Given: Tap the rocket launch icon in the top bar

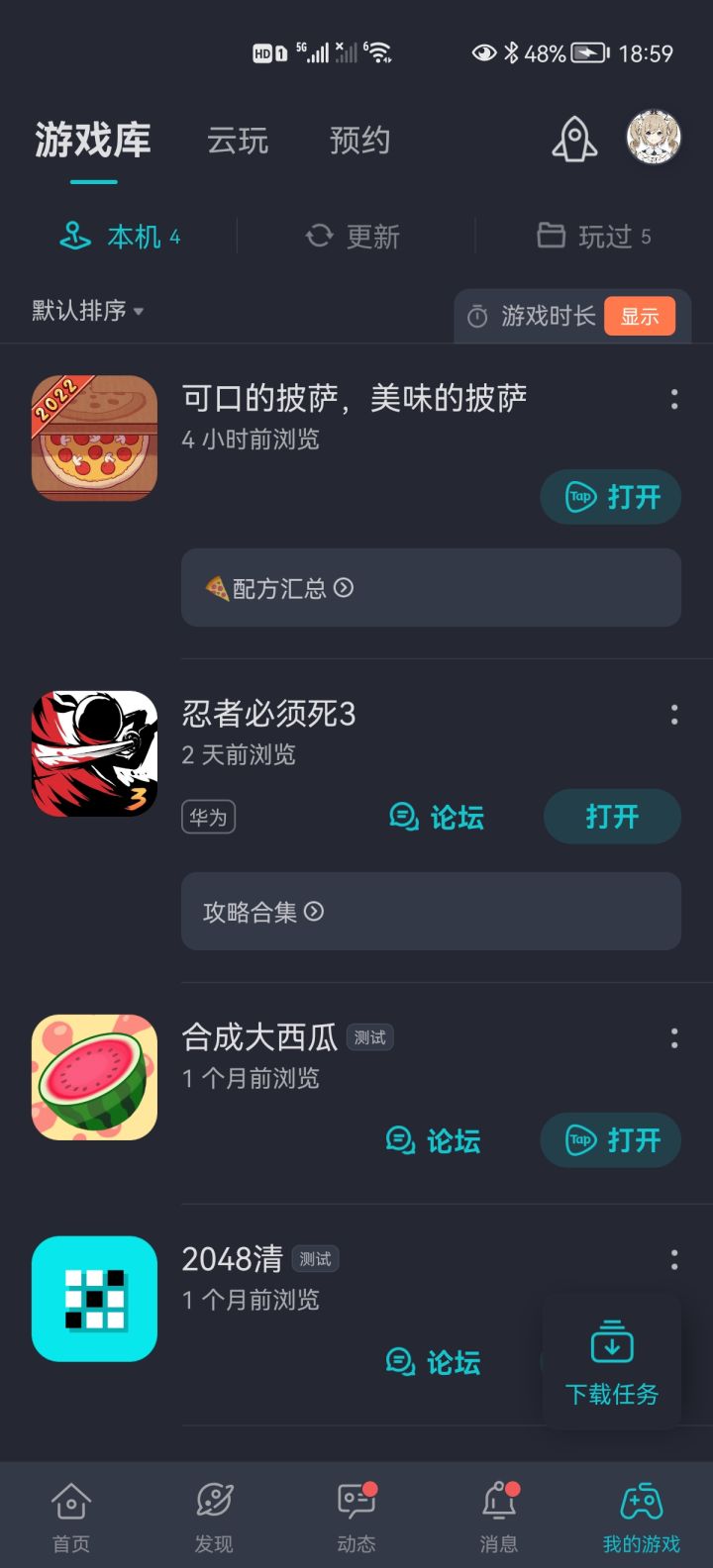Looking at the screenshot, I should pos(574,139).
